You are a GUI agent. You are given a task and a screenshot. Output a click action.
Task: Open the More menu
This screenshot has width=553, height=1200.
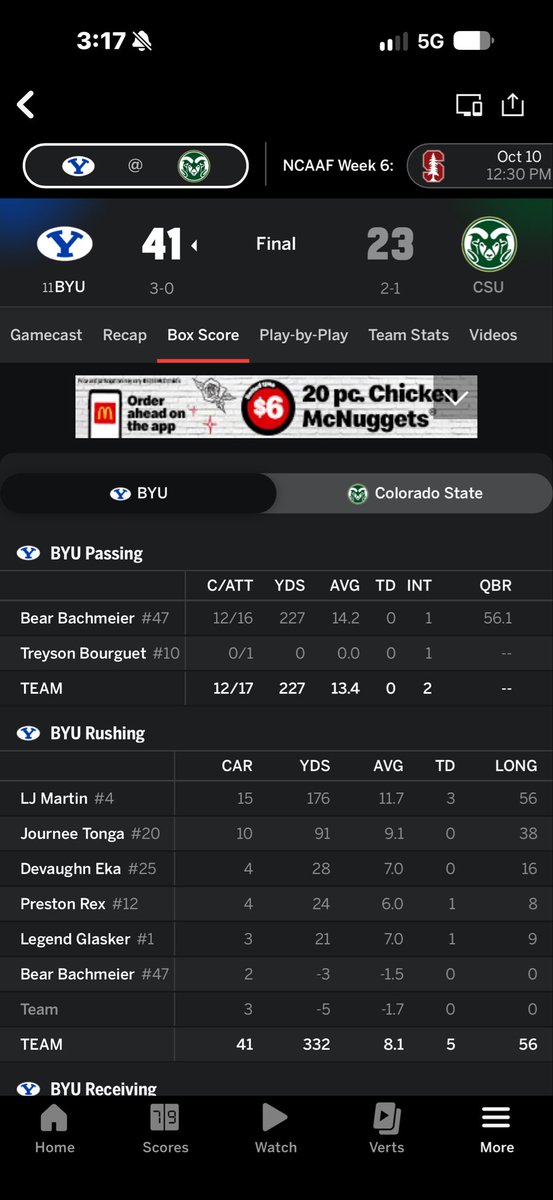[x=496, y=1130]
